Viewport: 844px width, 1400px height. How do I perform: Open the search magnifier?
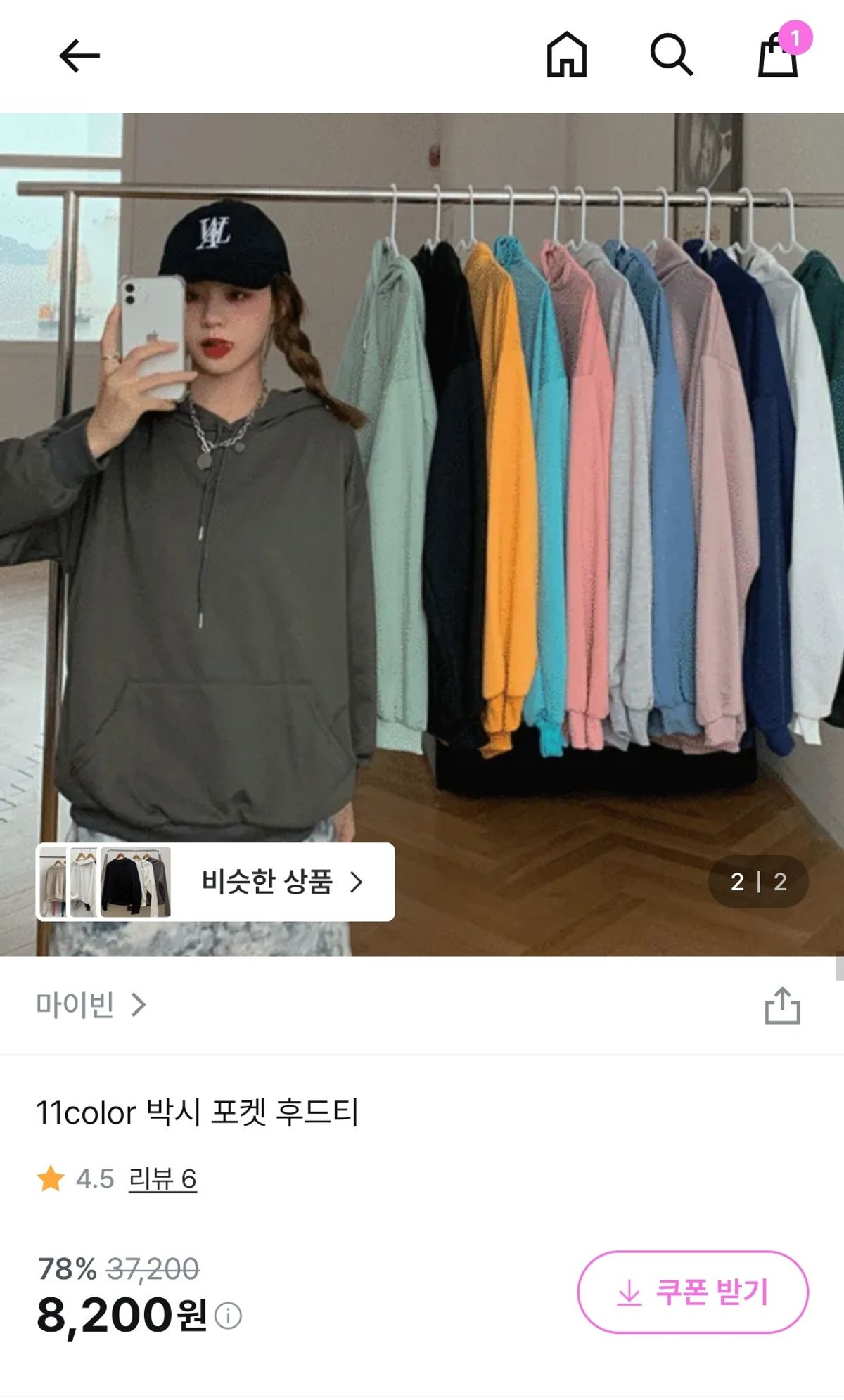(671, 55)
